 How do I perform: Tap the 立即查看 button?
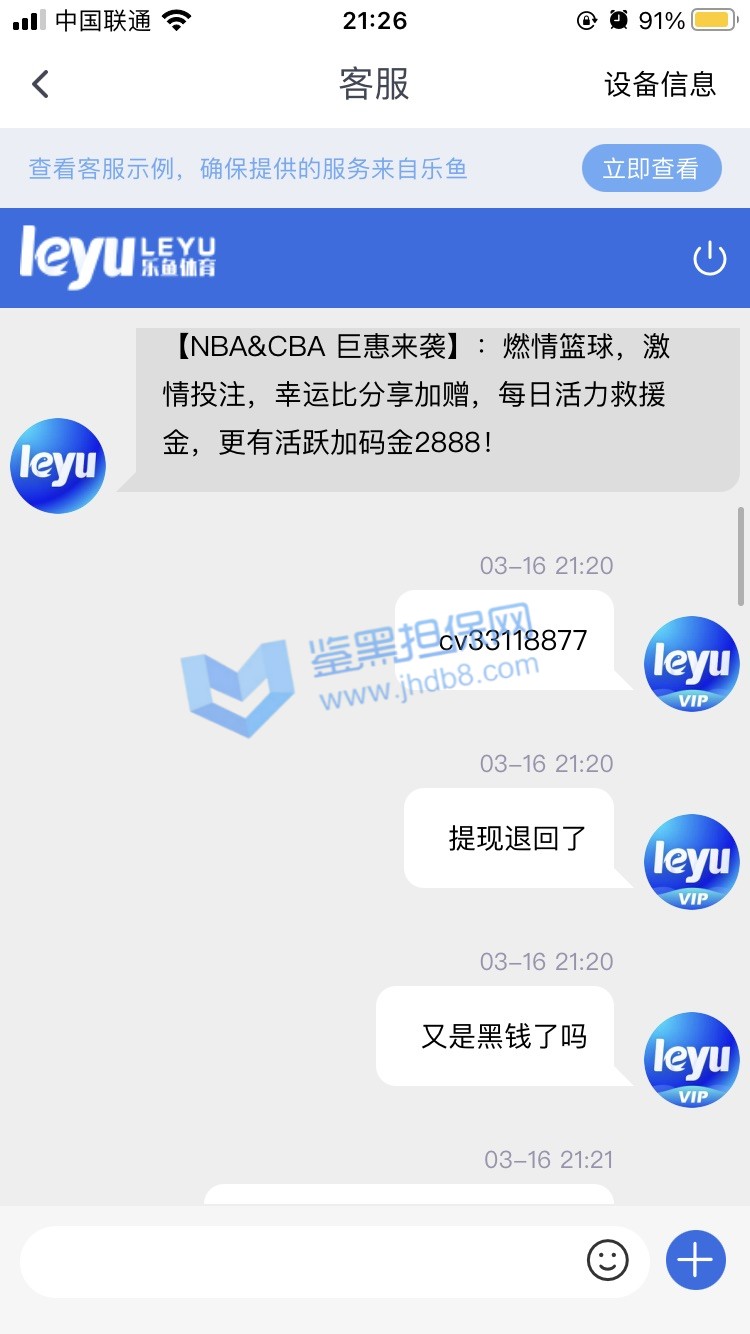click(x=651, y=169)
